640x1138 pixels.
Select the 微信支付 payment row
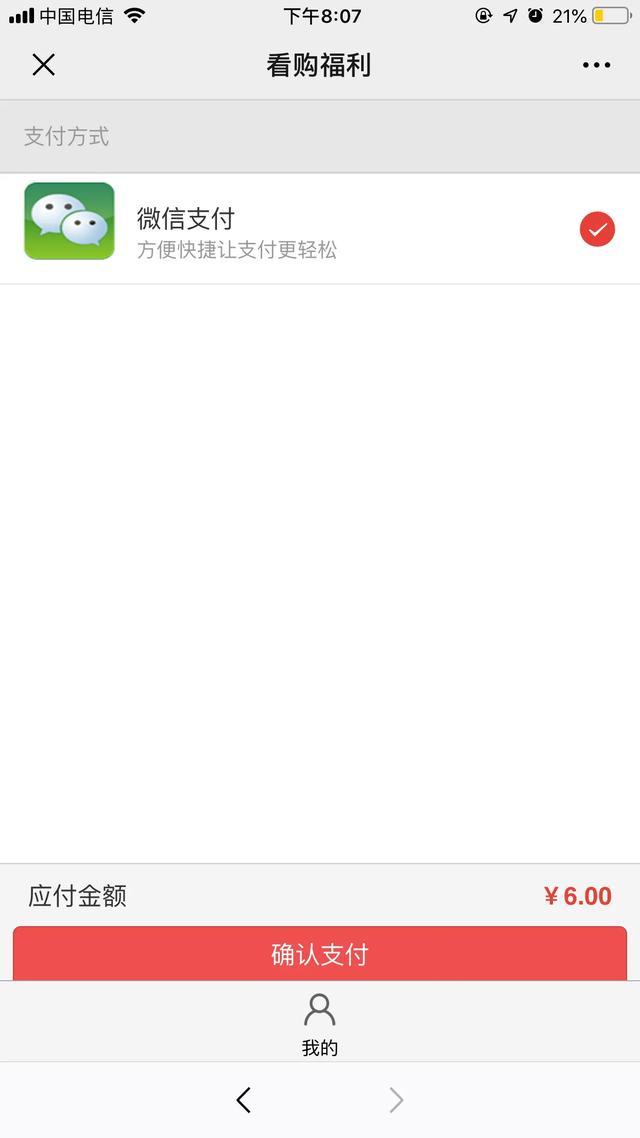coord(320,229)
